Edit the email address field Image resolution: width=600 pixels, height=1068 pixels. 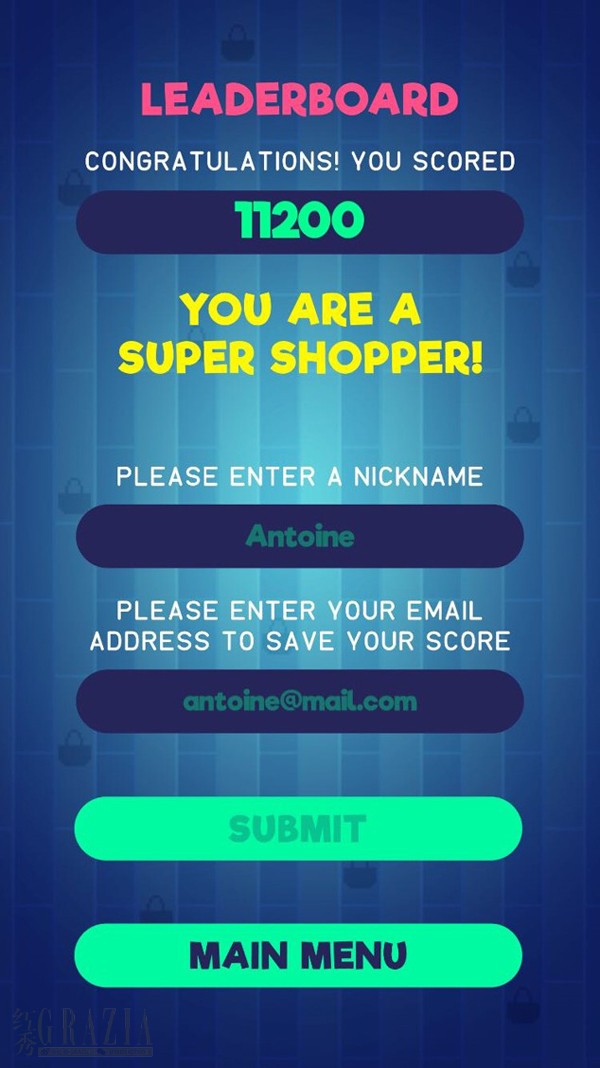click(x=299, y=701)
